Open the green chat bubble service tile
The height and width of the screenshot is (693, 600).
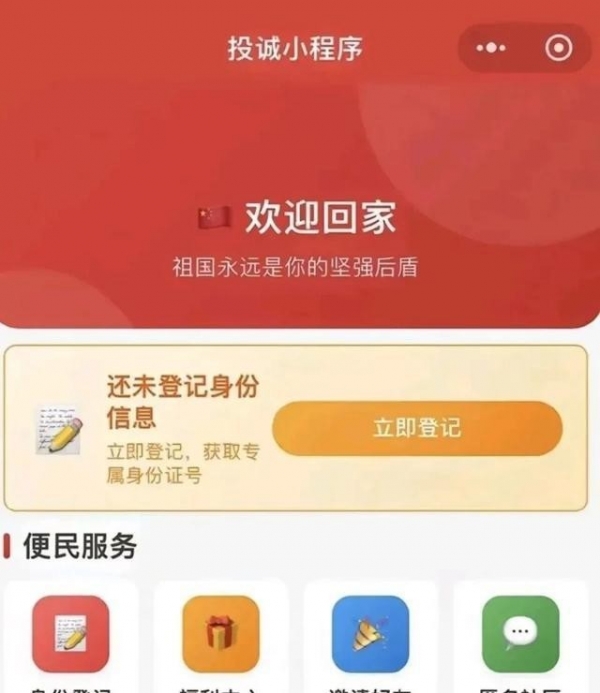coord(520,634)
